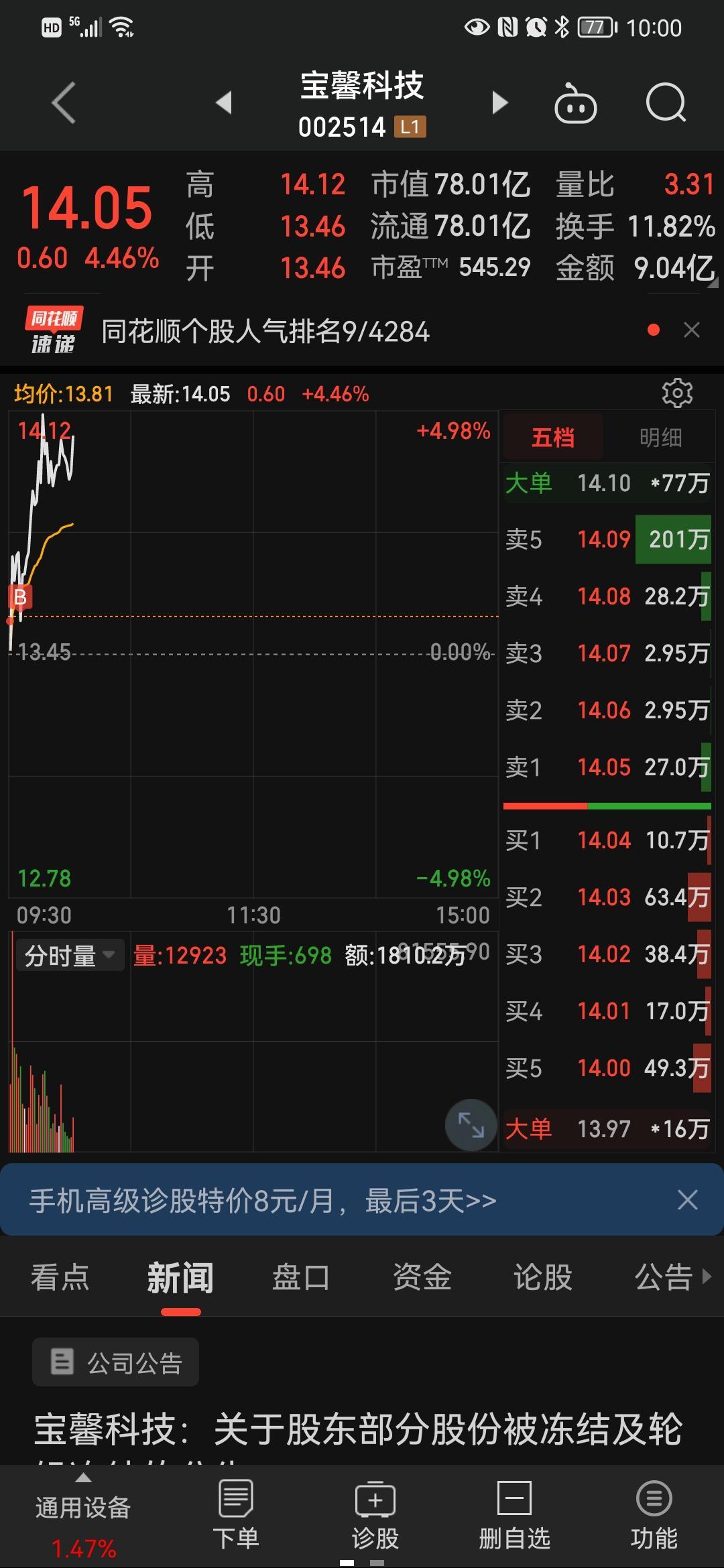The image size is (724, 1568).
Task: Open stock search magnifier
Action: click(666, 103)
